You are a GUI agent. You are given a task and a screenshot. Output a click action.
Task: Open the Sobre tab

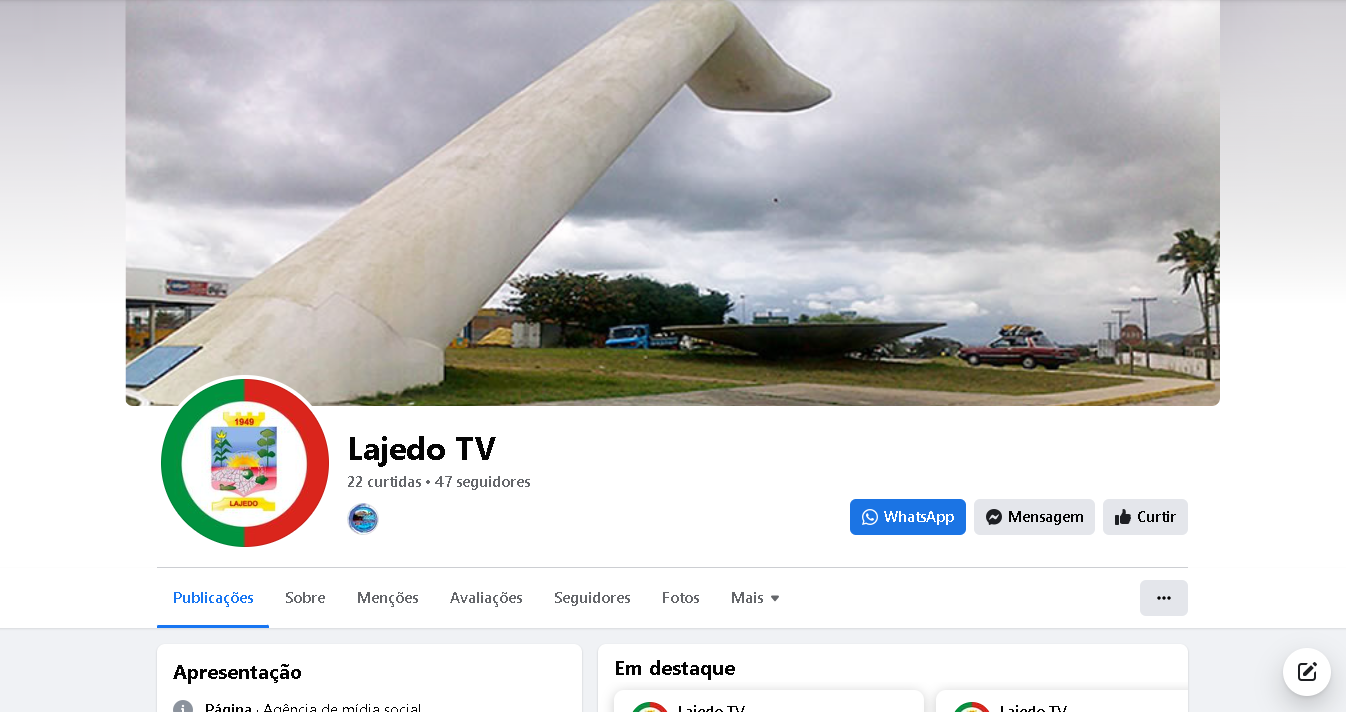pyautogui.click(x=305, y=598)
